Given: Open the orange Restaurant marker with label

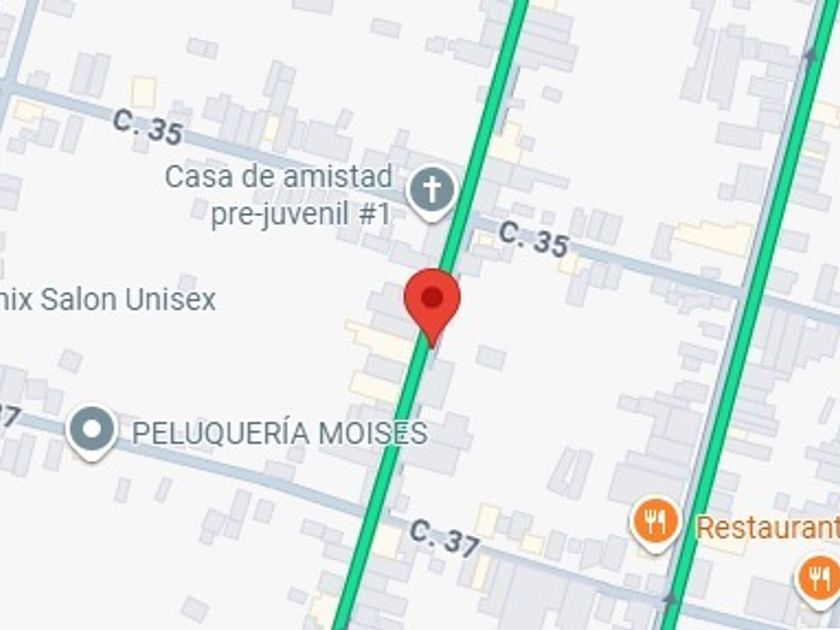Looking at the screenshot, I should [x=655, y=523].
